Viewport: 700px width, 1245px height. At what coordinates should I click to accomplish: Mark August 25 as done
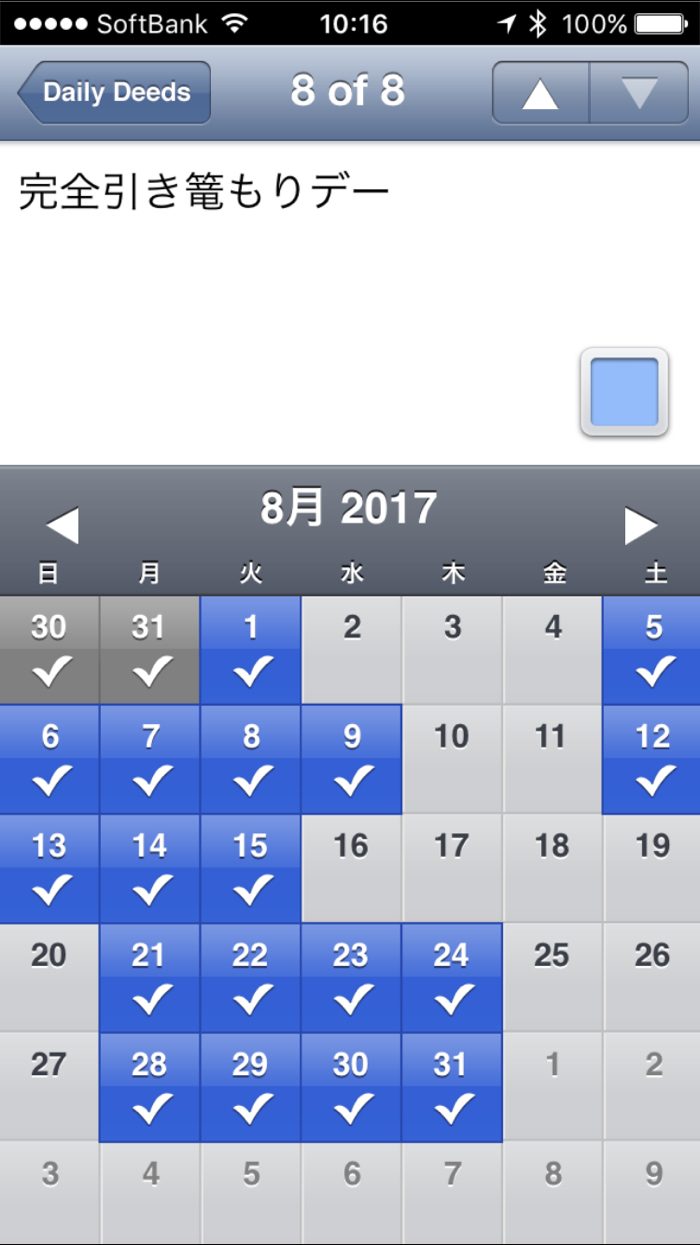click(552, 977)
